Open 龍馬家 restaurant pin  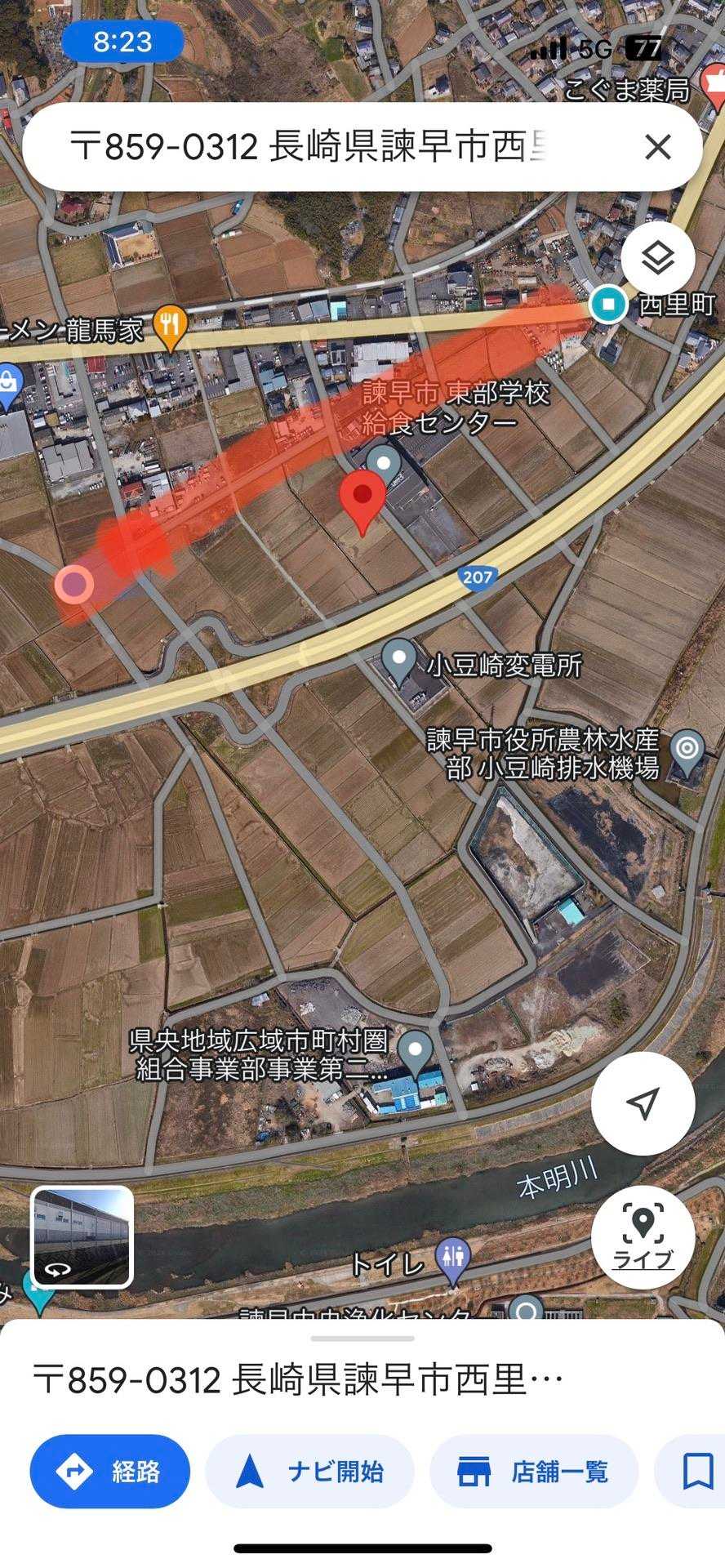[171, 326]
